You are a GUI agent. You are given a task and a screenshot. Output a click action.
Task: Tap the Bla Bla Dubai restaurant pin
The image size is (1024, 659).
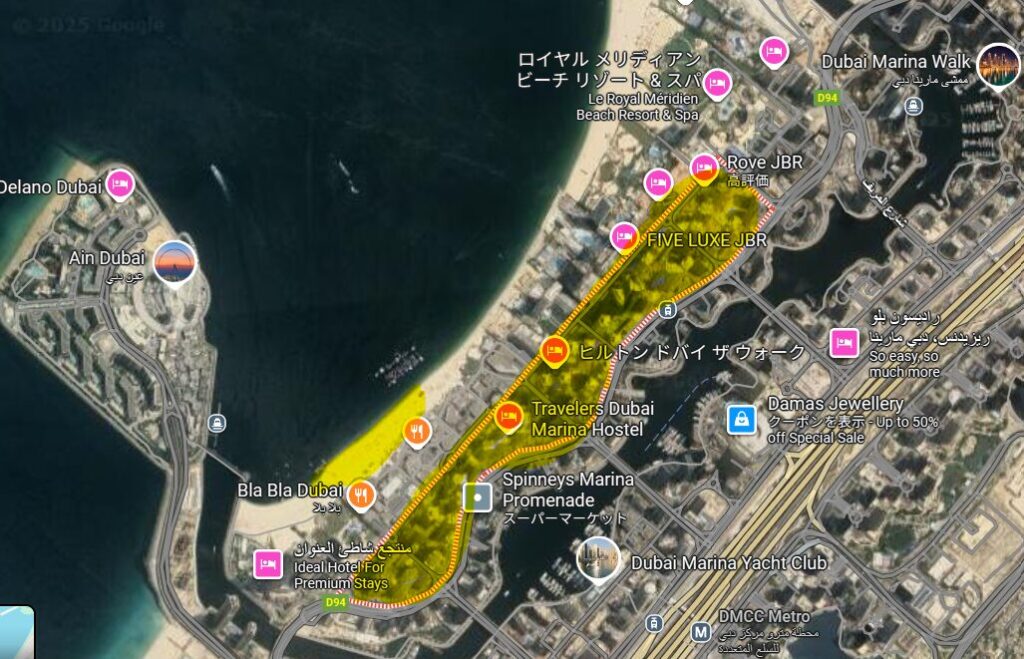pos(361,494)
